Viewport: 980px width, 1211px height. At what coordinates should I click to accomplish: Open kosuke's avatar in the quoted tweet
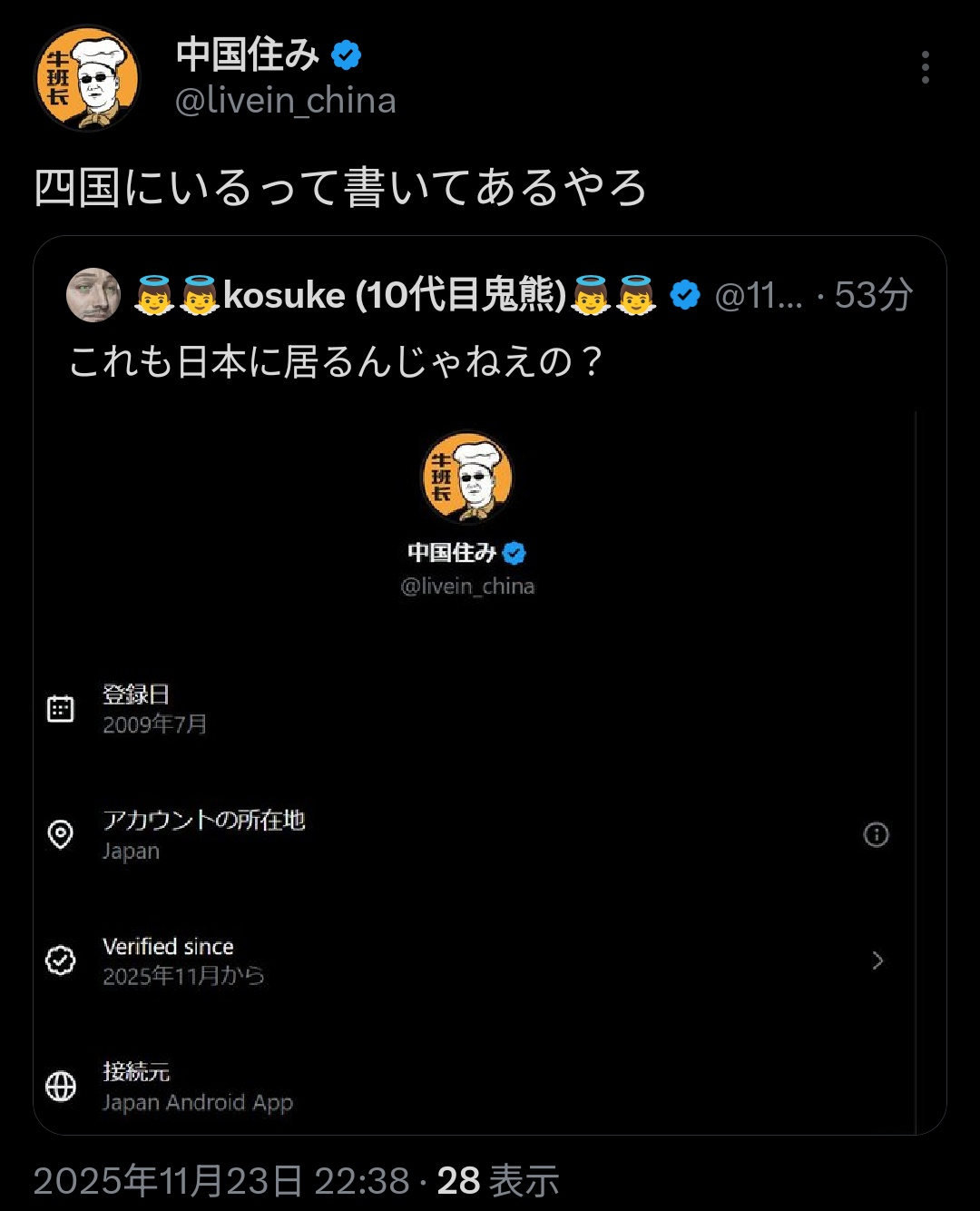tap(93, 295)
